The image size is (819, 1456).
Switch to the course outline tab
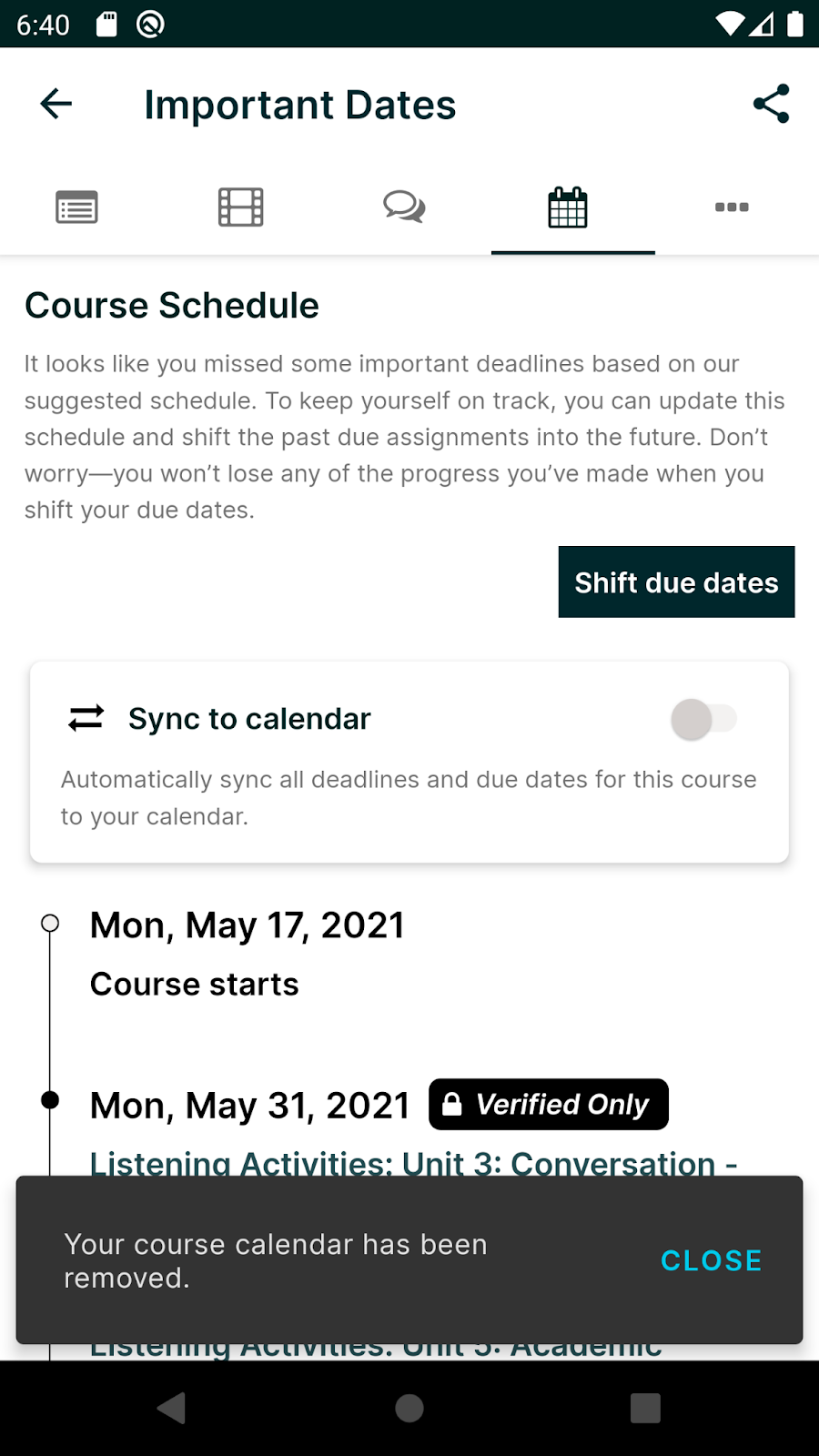point(77,207)
